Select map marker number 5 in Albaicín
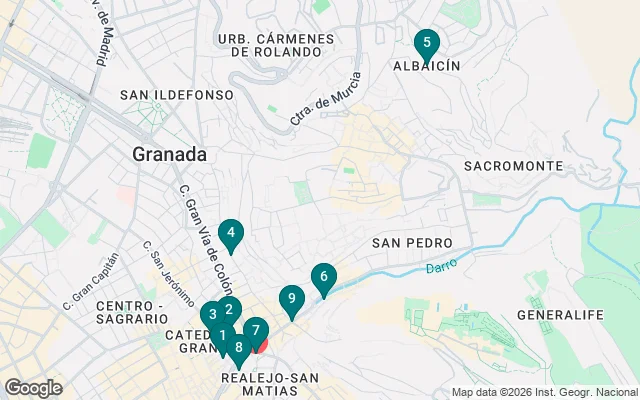 [427, 44]
